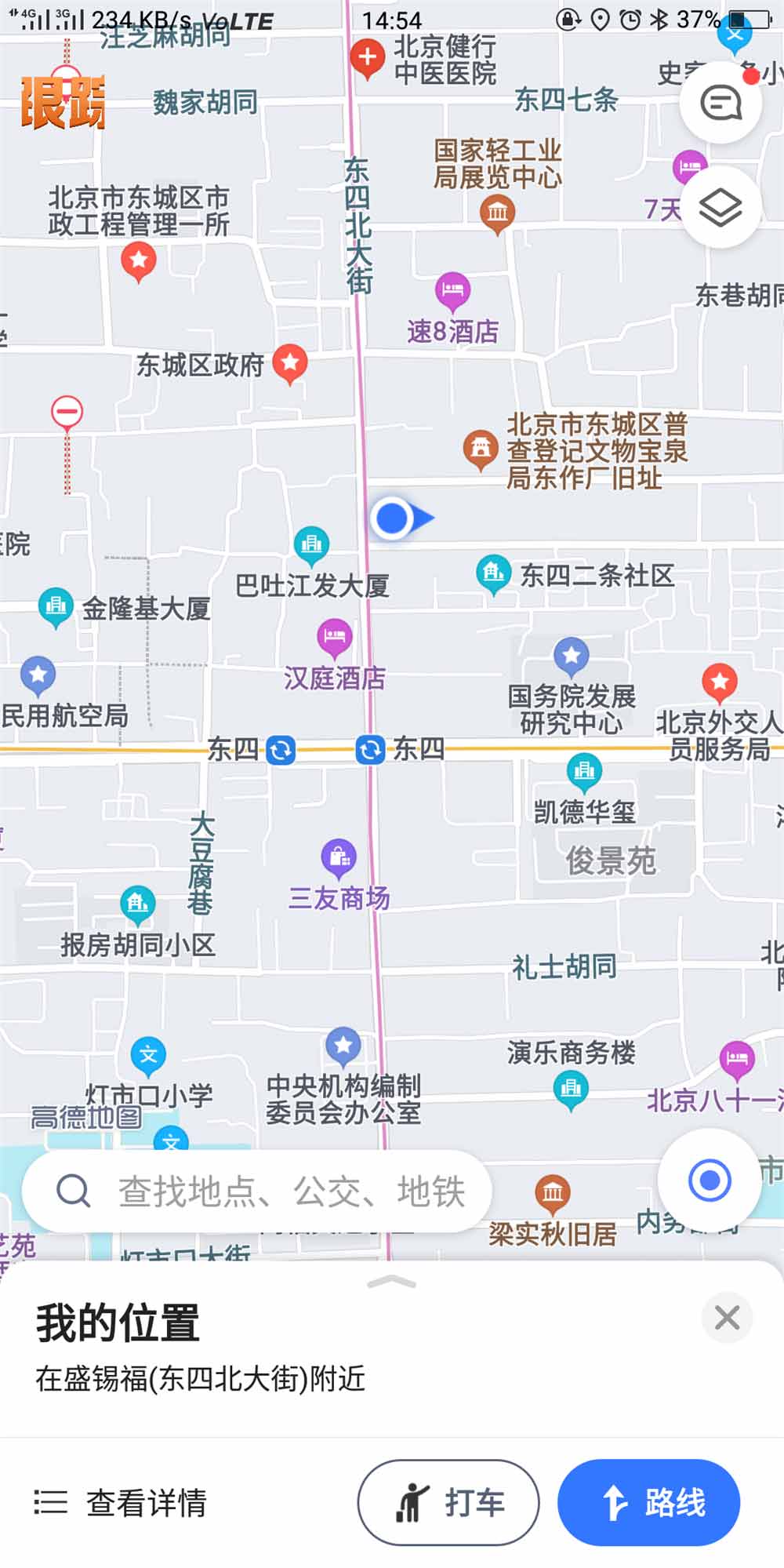The height and width of the screenshot is (1568, 784).
Task: Tap the 北京健行中医医院 hospital marker
Action: coord(366,60)
